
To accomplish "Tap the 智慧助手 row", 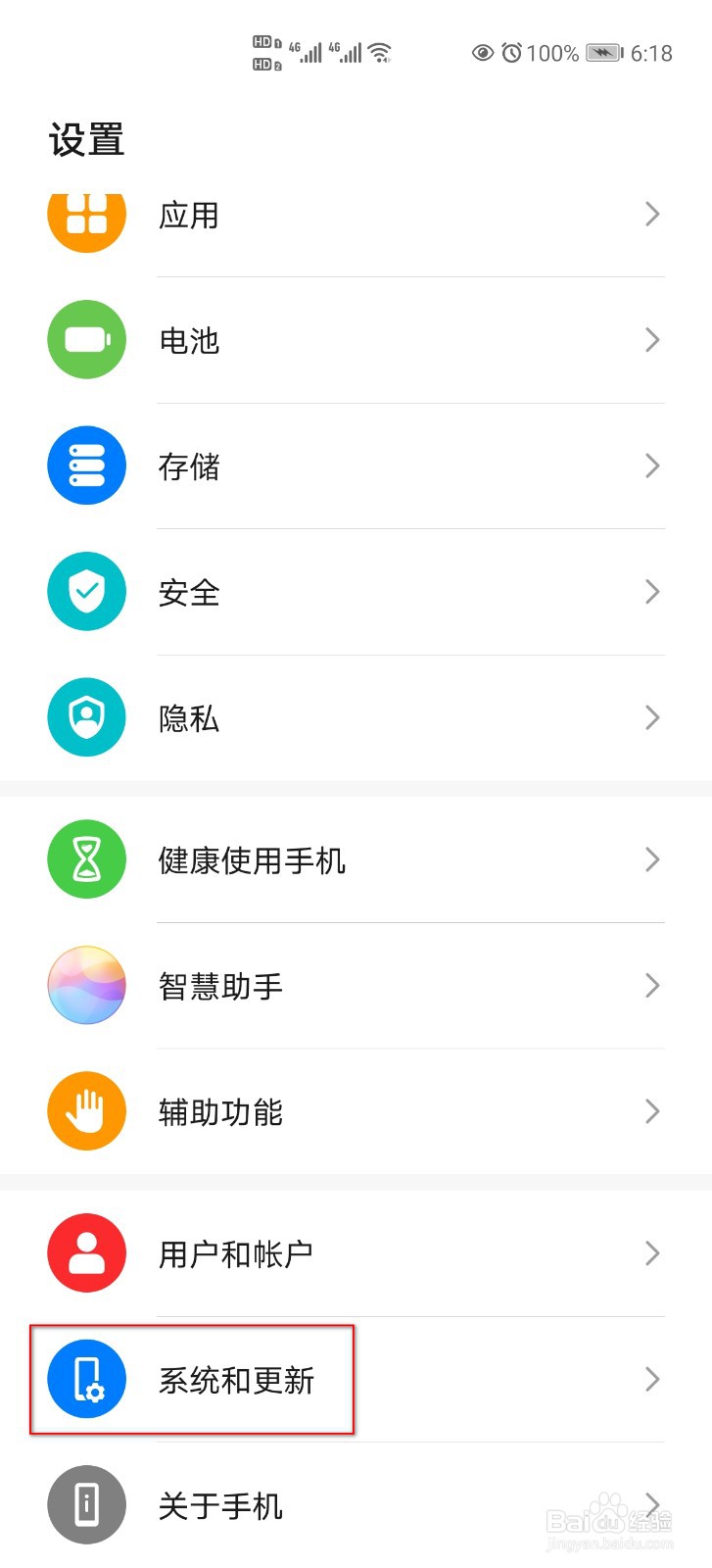I will [x=356, y=985].
